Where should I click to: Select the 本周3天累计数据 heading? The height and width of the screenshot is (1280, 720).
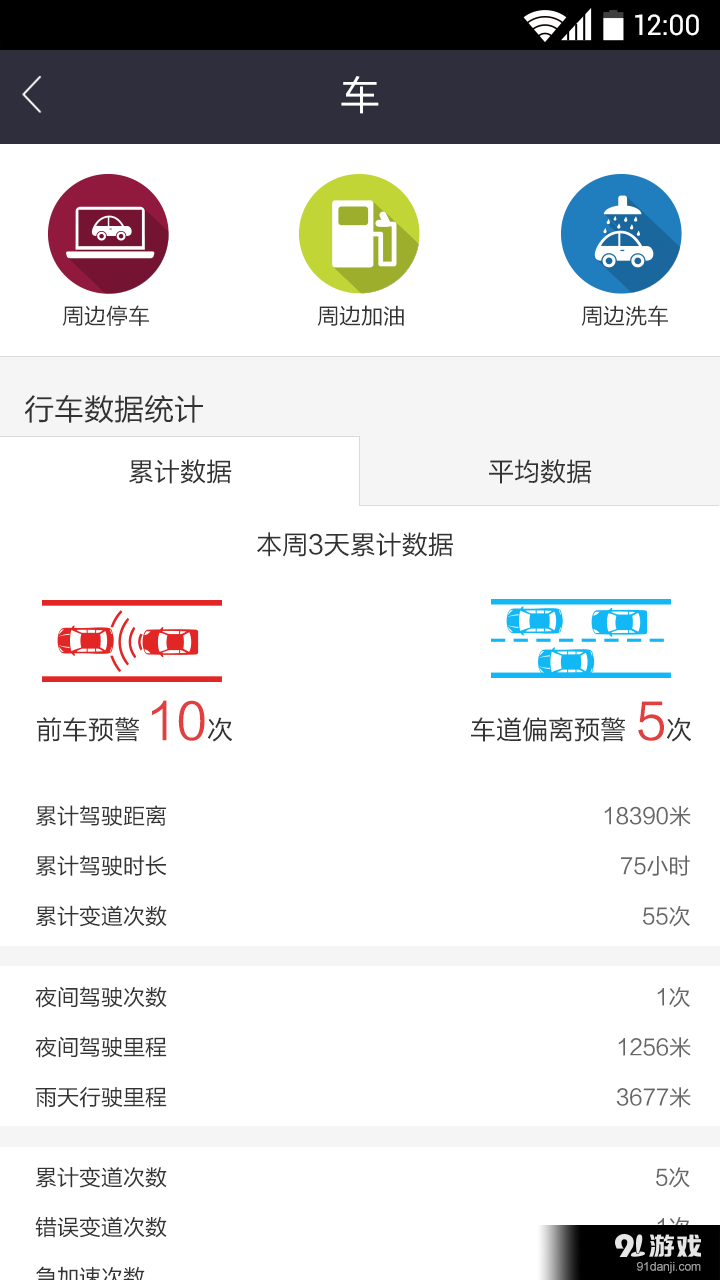coord(359,546)
